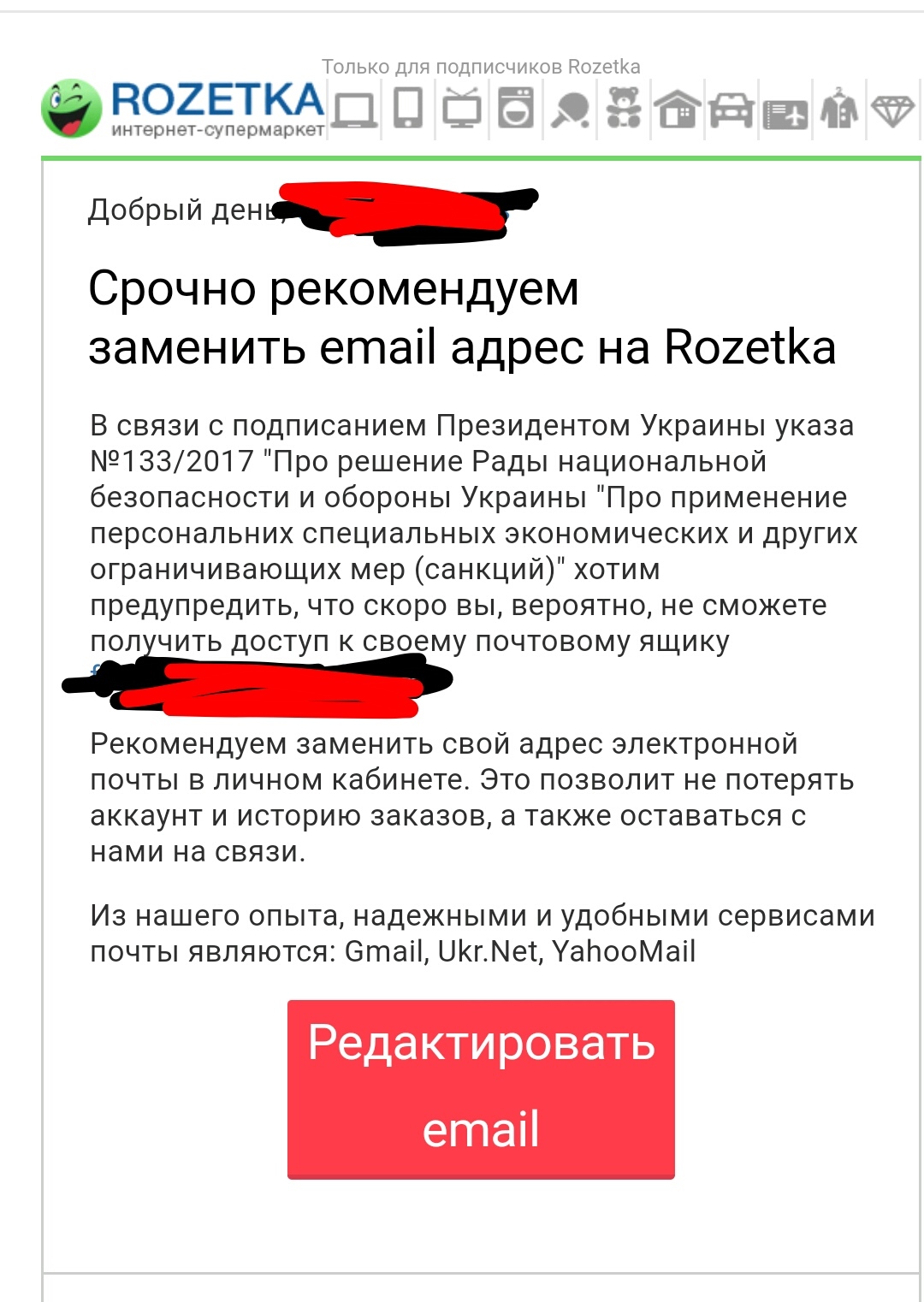The image size is (924, 1302).
Task: Open the clothing jacket category icon
Action: tap(839, 109)
